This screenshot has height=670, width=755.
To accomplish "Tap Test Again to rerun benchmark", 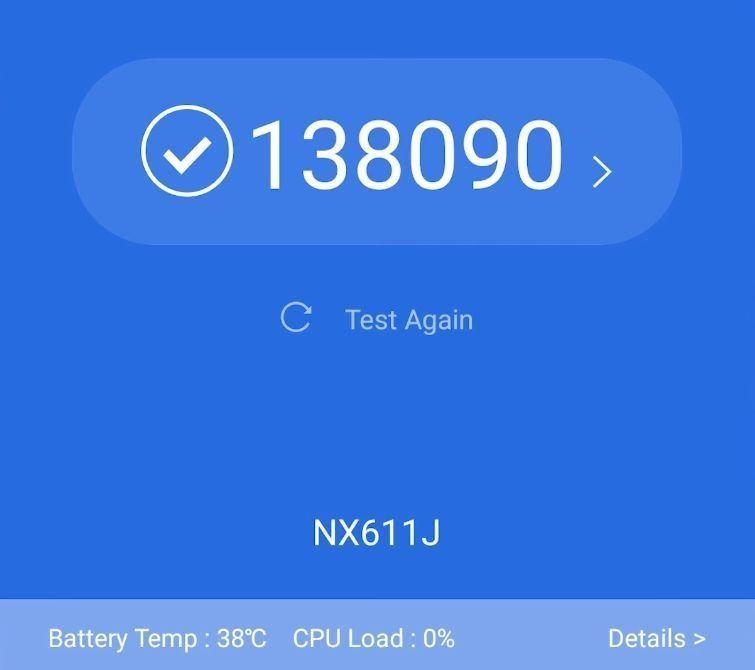I will (378, 319).
